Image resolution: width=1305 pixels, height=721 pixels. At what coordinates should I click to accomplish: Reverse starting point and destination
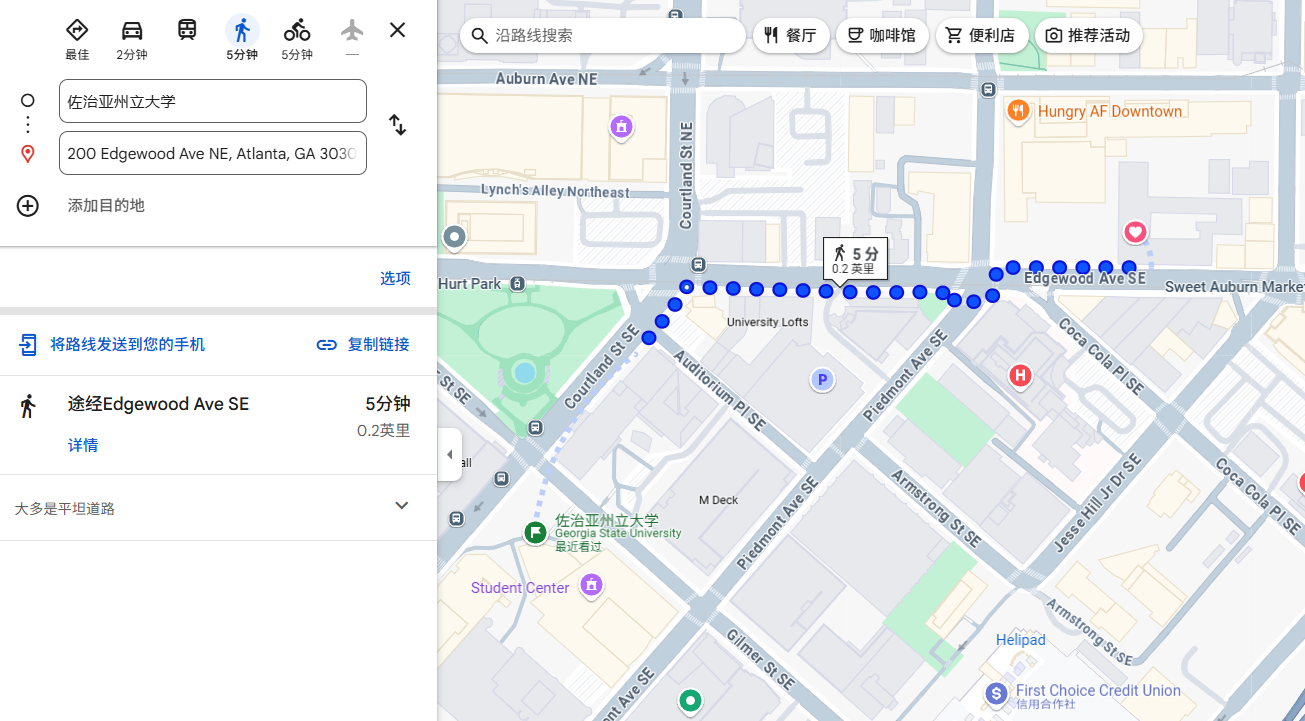(397, 125)
